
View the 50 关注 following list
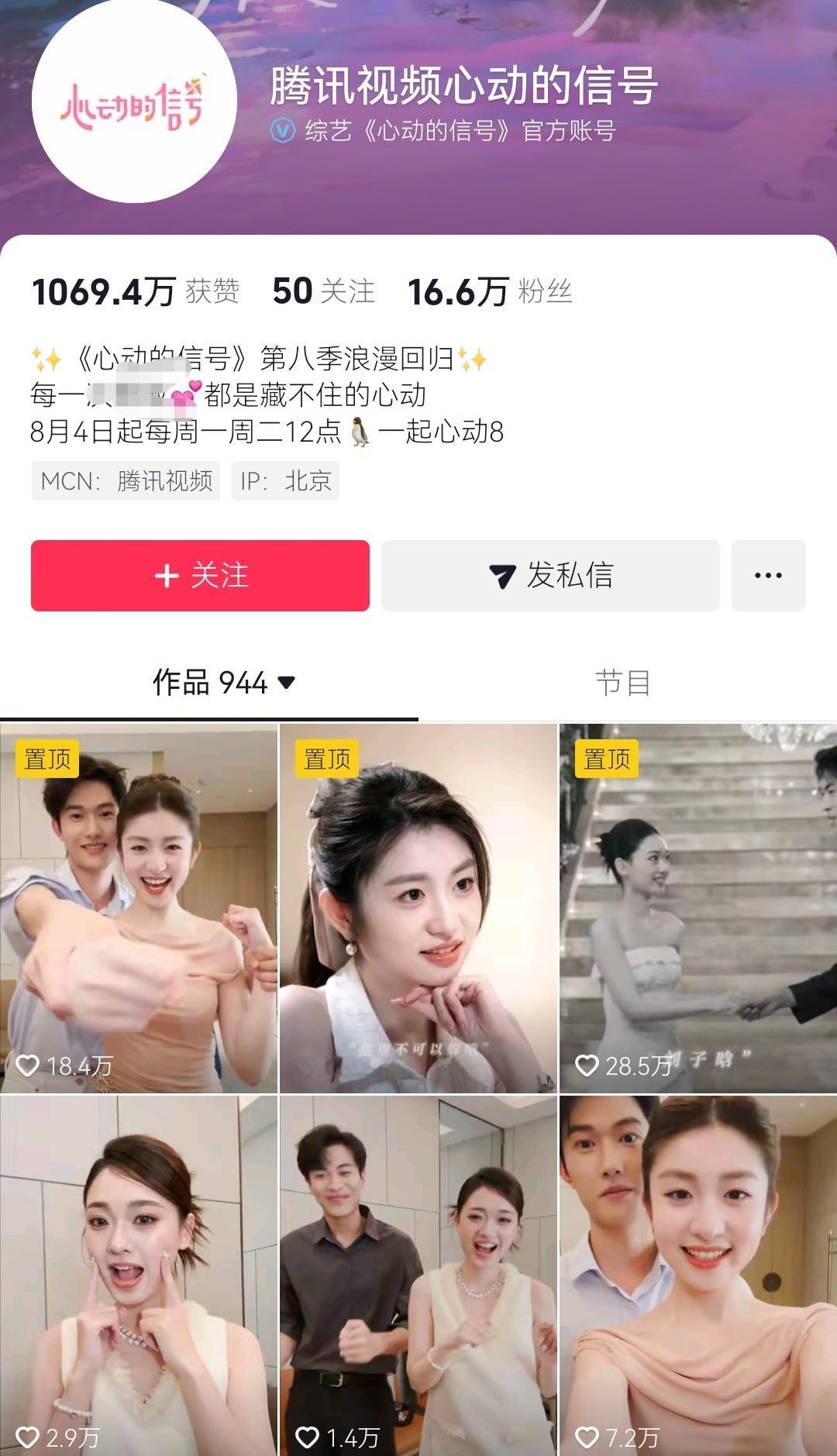pyautogui.click(x=324, y=291)
